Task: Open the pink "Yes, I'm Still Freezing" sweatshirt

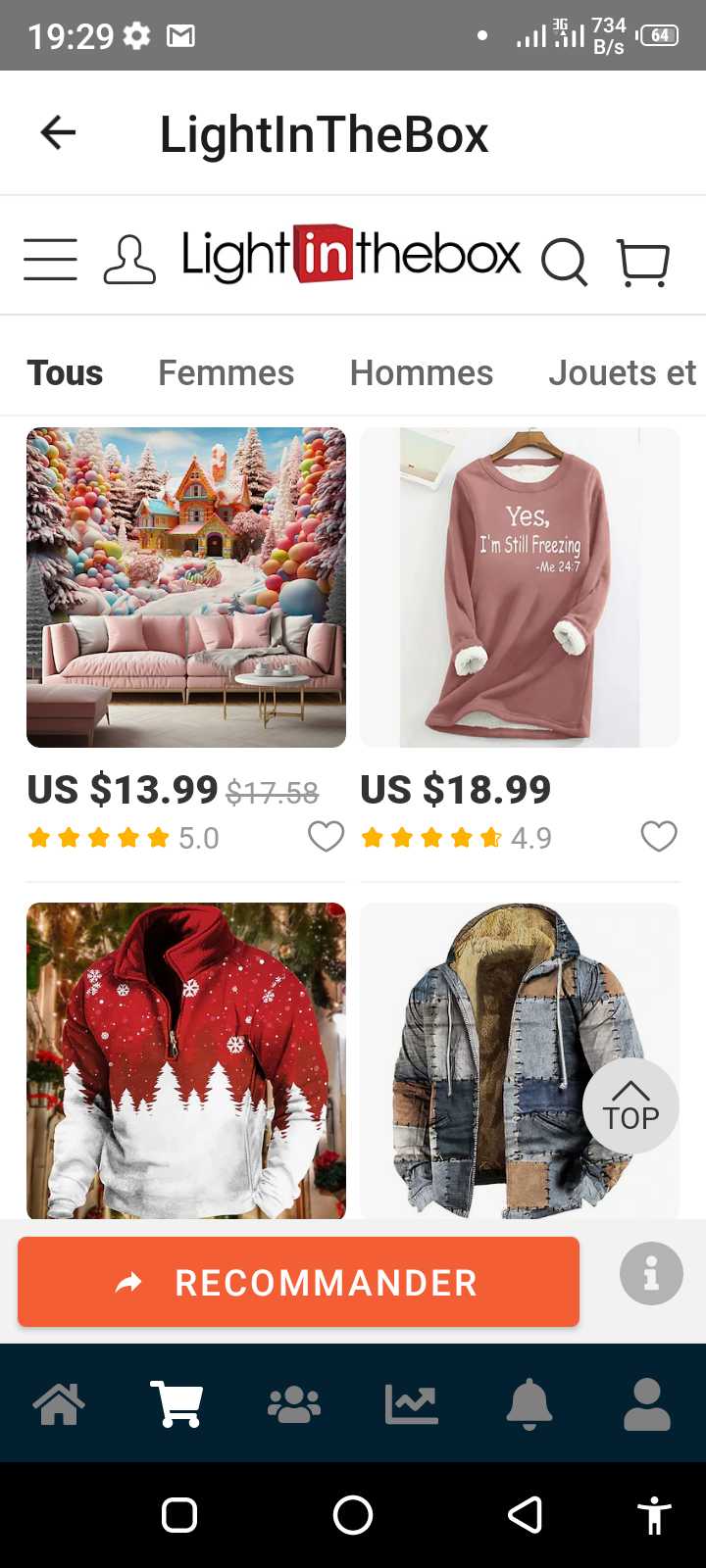Action: pos(520,587)
